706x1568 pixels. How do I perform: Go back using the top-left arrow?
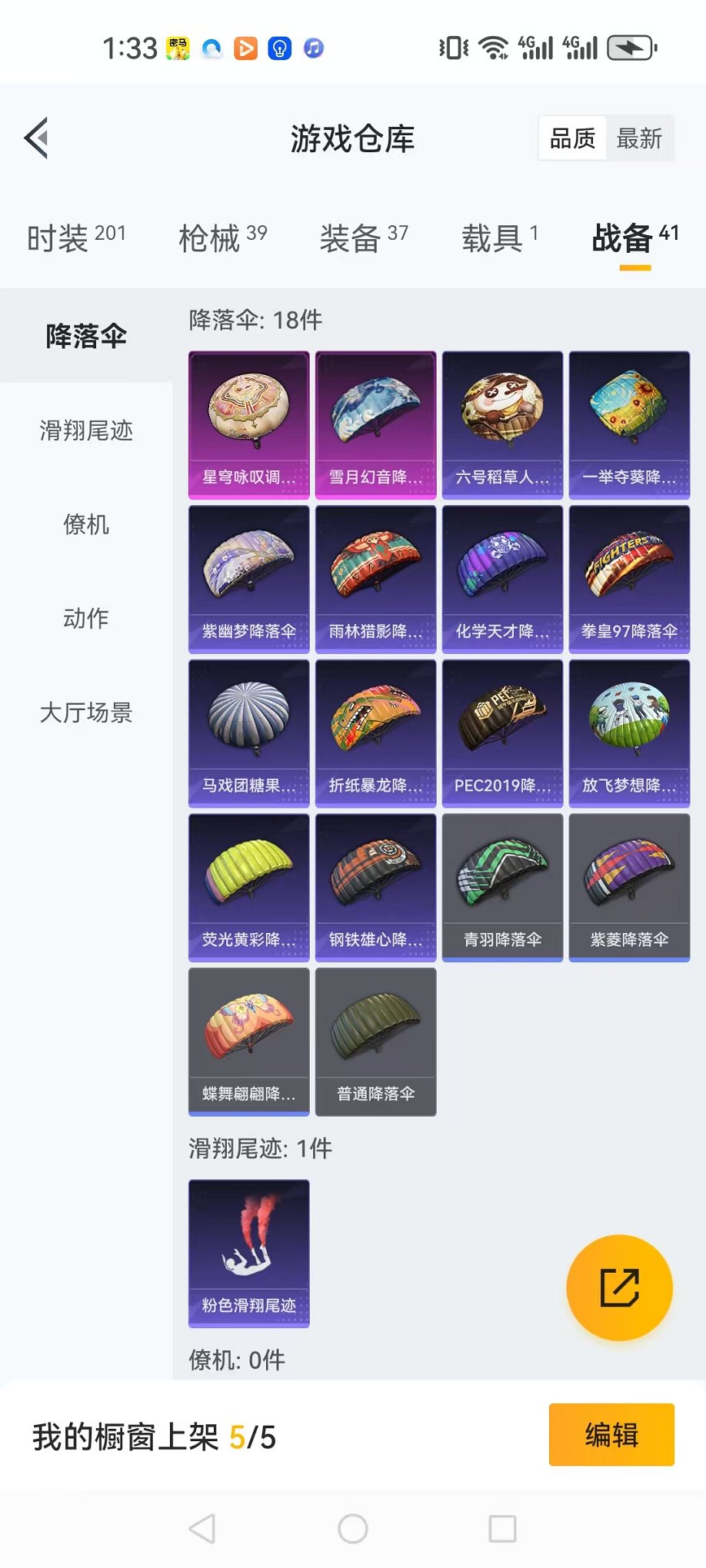pyautogui.click(x=36, y=138)
